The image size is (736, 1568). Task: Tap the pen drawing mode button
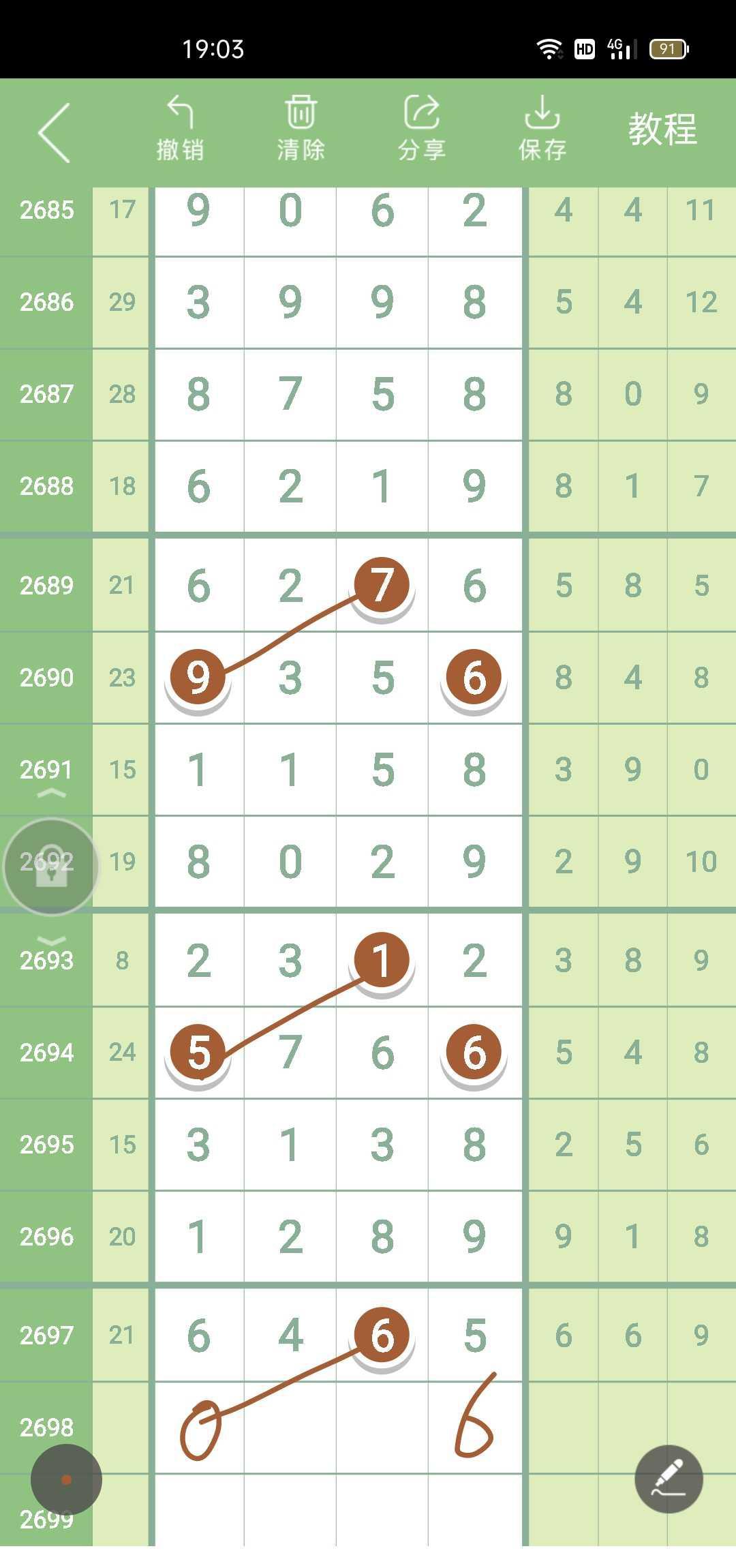pyautogui.click(x=669, y=1479)
